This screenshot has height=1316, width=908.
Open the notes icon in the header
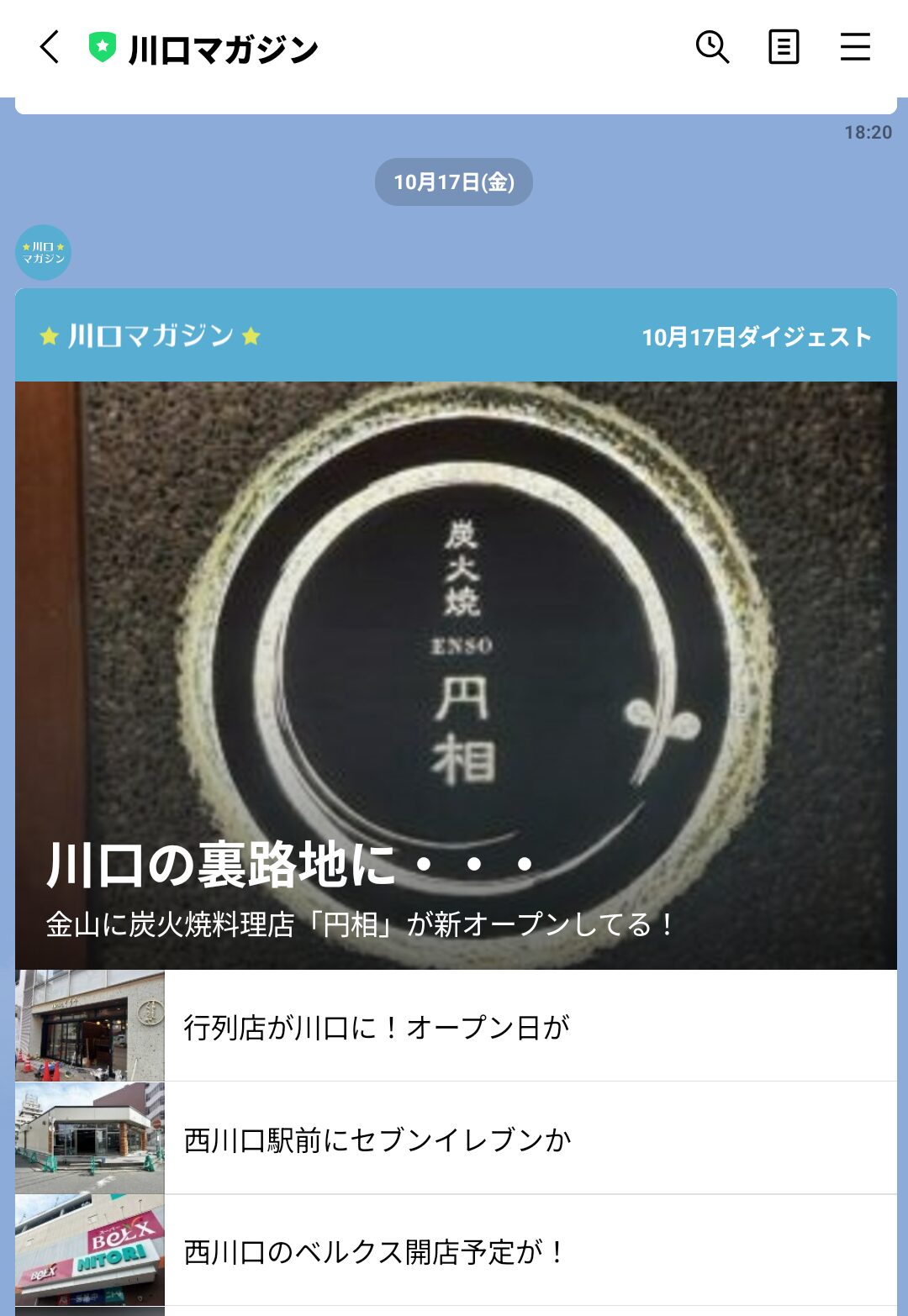point(784,47)
